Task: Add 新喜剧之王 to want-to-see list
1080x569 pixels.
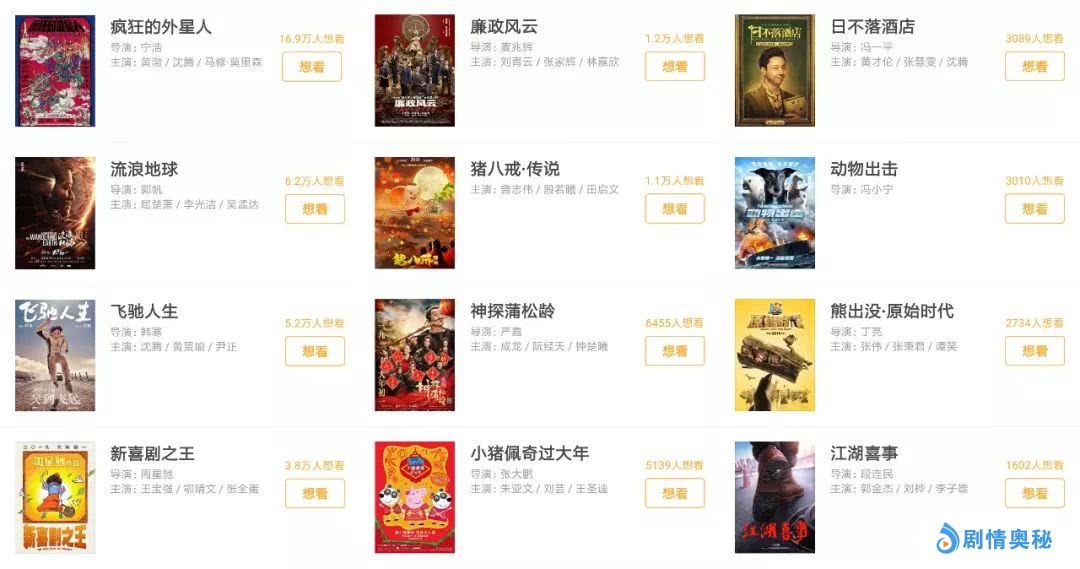Action: [314, 493]
